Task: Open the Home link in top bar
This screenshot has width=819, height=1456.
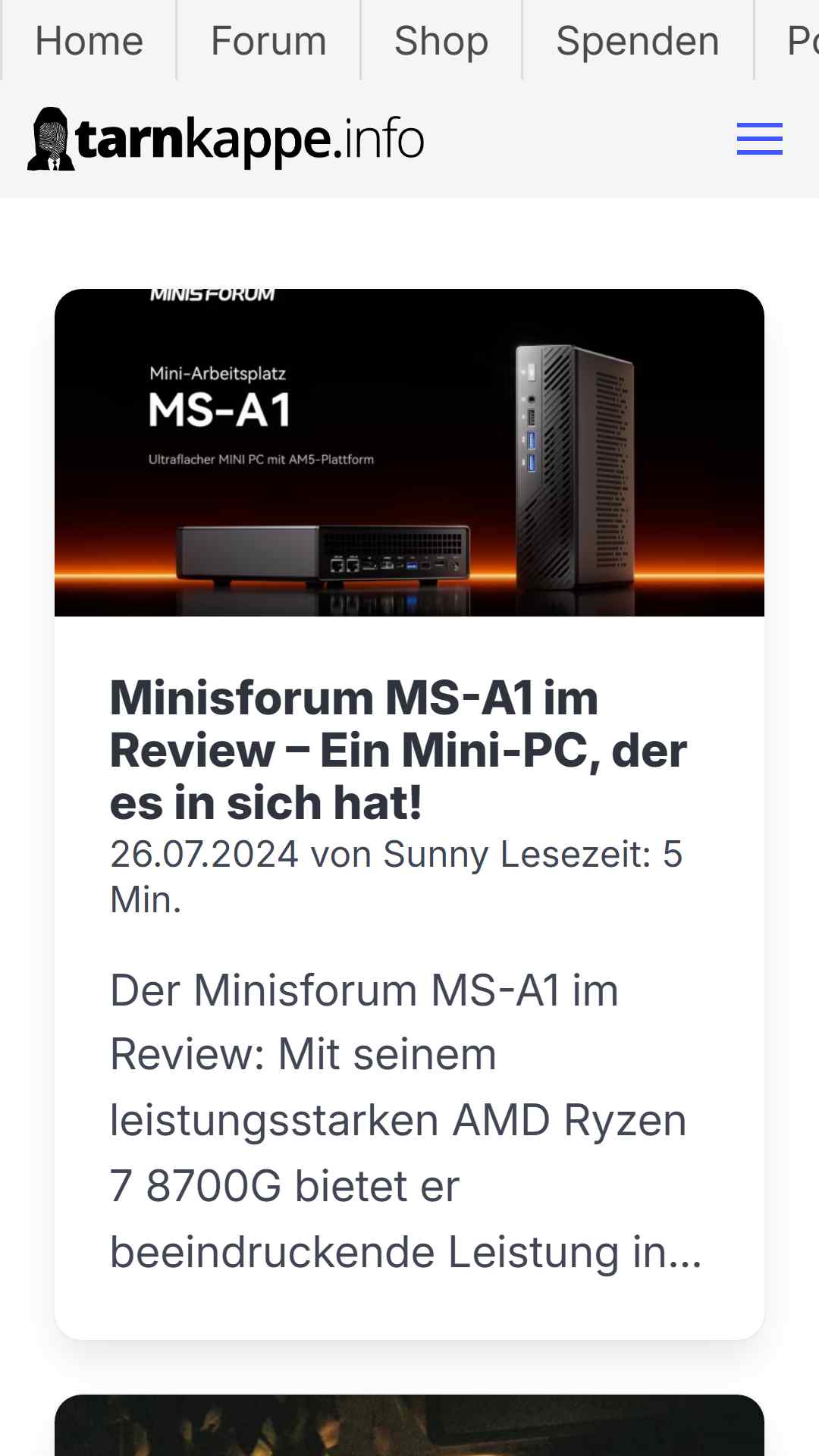Action: coord(89,40)
